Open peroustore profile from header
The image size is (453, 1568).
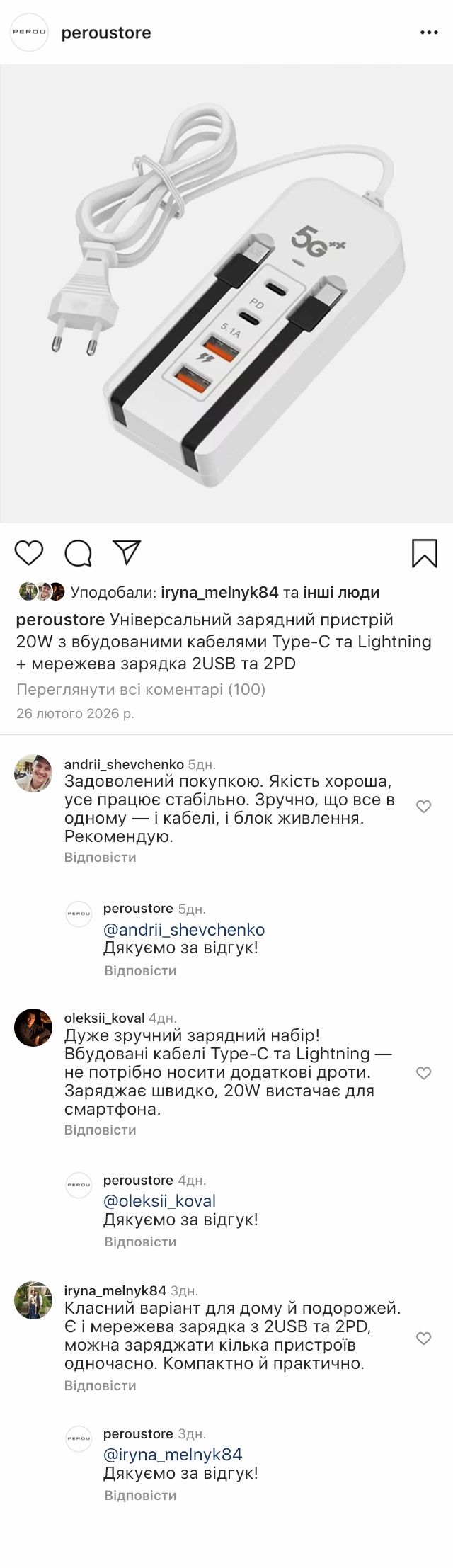click(x=106, y=33)
